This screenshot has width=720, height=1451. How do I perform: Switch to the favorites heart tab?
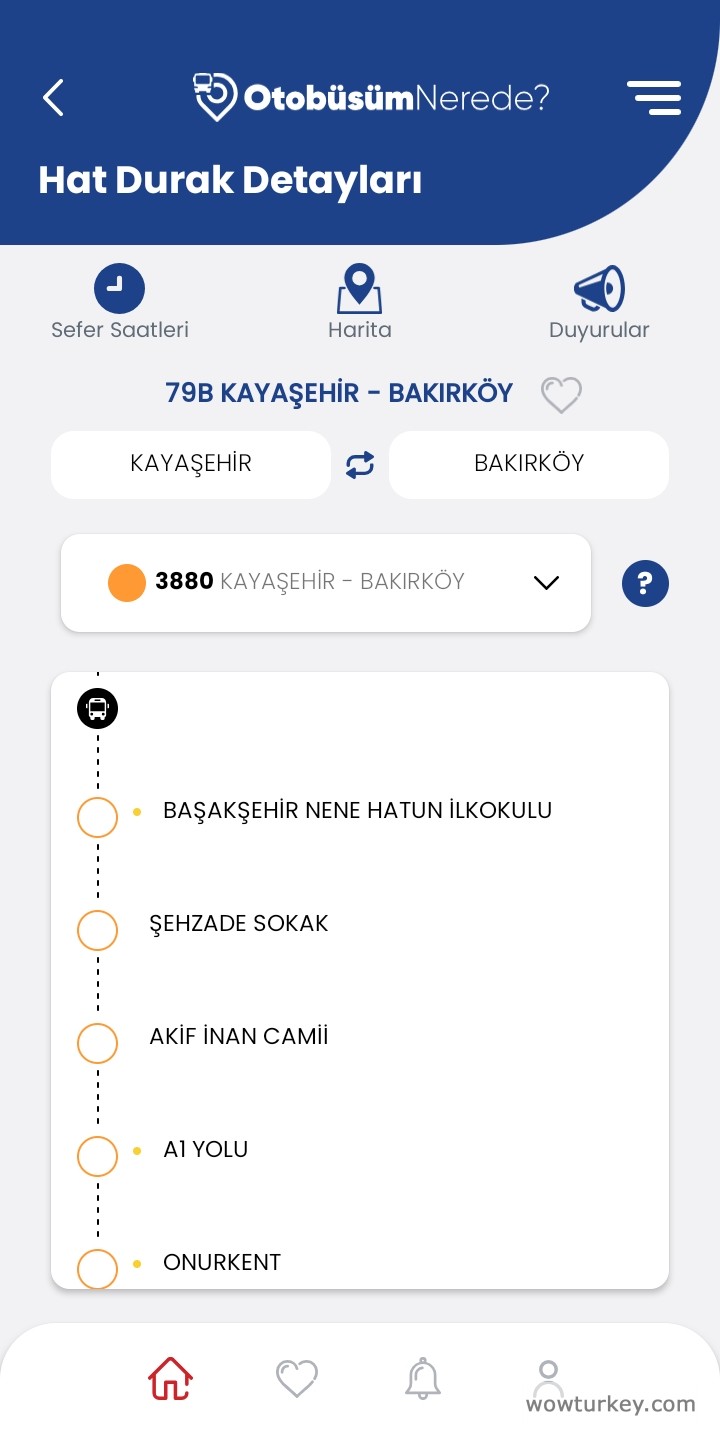click(297, 1380)
